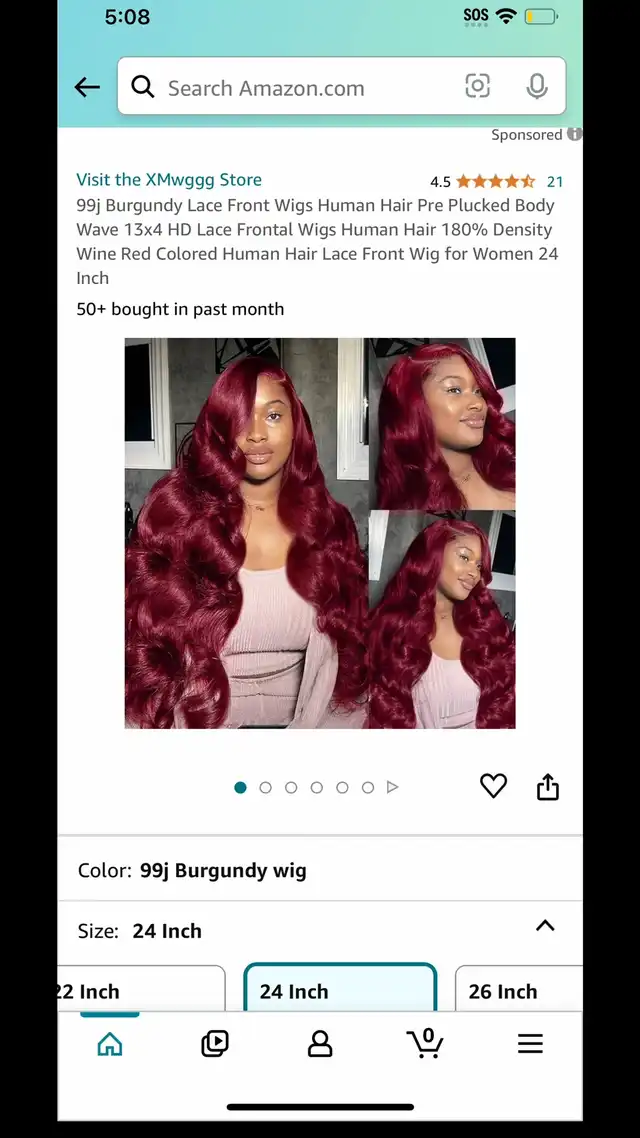Add this wig to wish list
Image resolution: width=640 pixels, height=1138 pixels.
(x=493, y=786)
